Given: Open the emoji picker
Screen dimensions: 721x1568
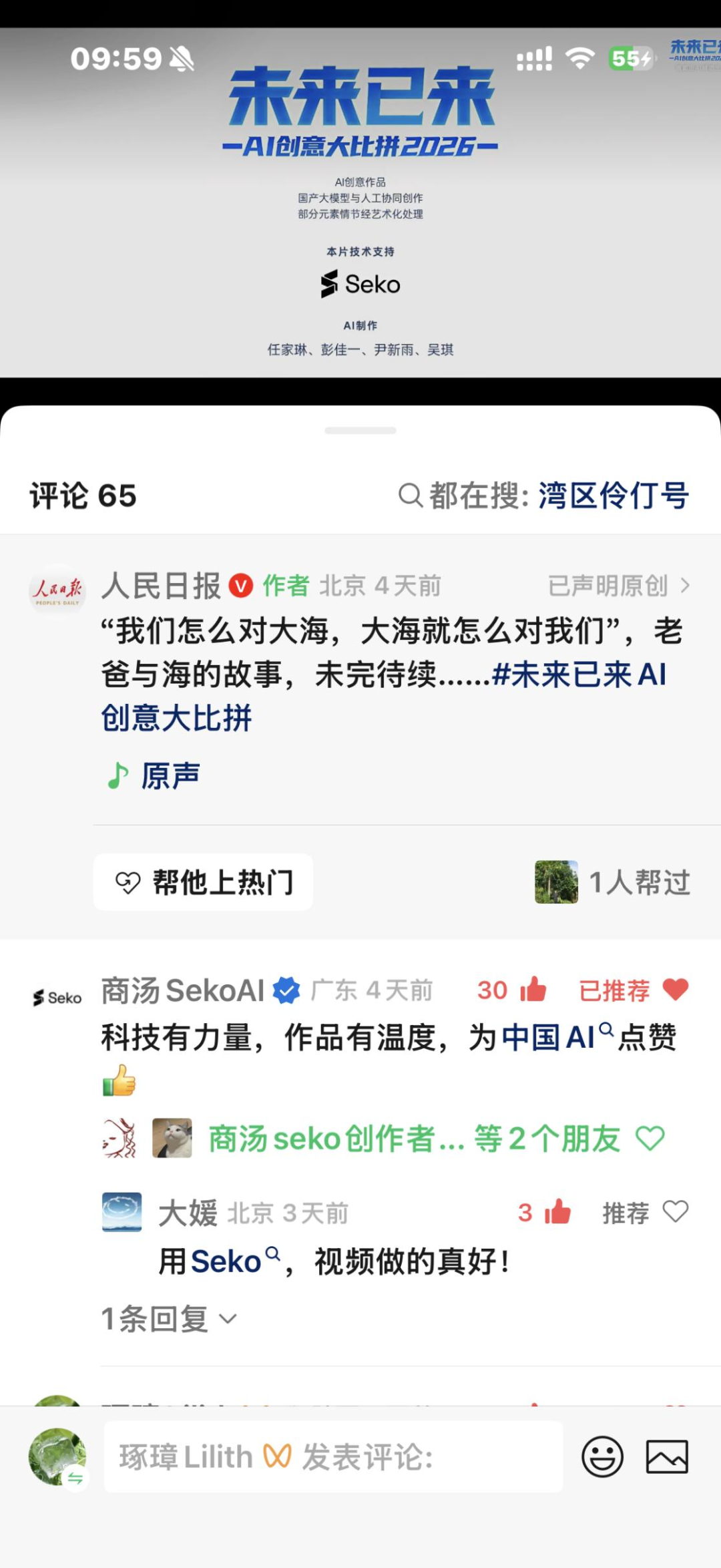Looking at the screenshot, I should click(602, 1456).
